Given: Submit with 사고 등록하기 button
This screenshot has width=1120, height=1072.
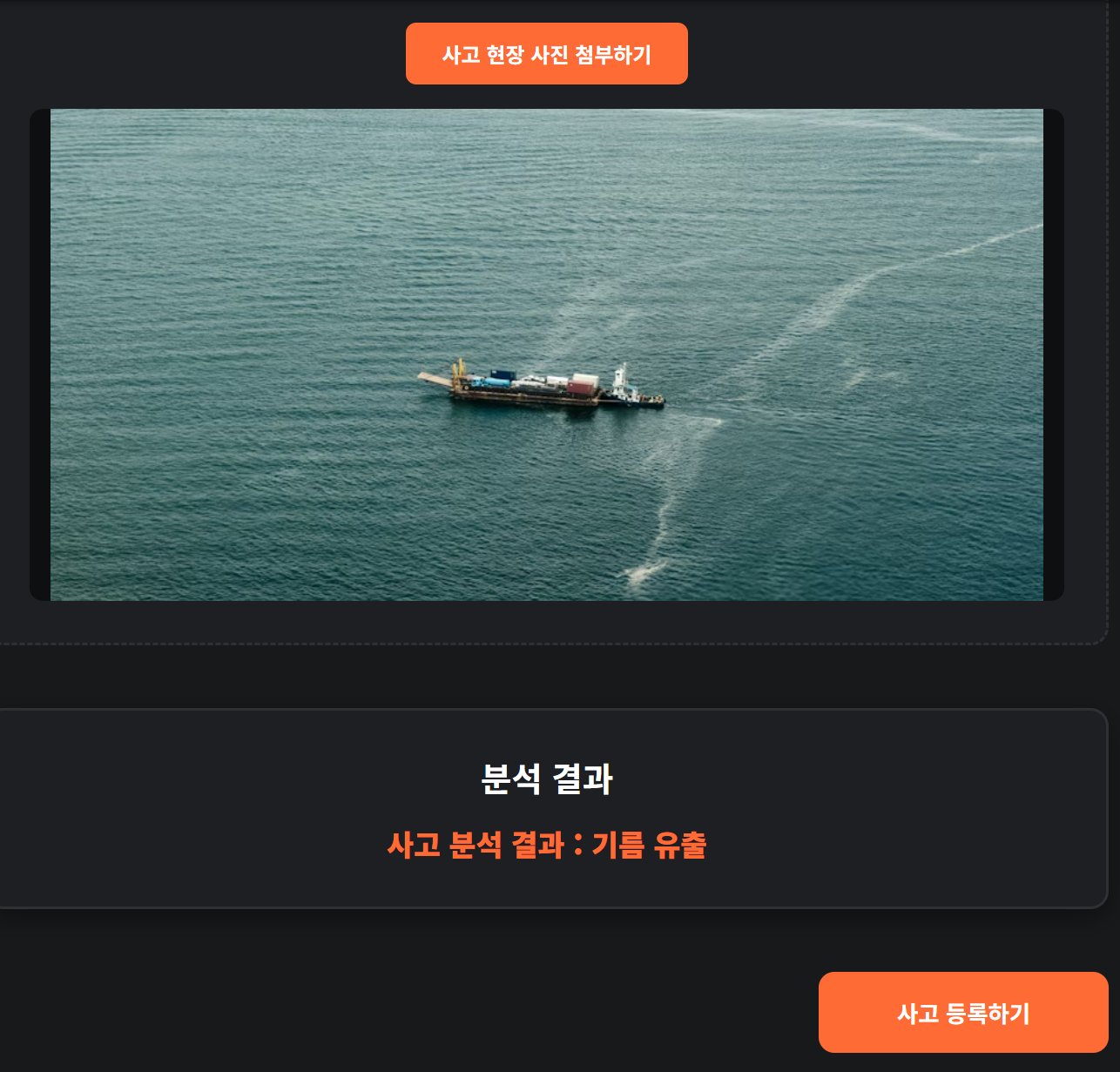Looking at the screenshot, I should pos(962,1012).
